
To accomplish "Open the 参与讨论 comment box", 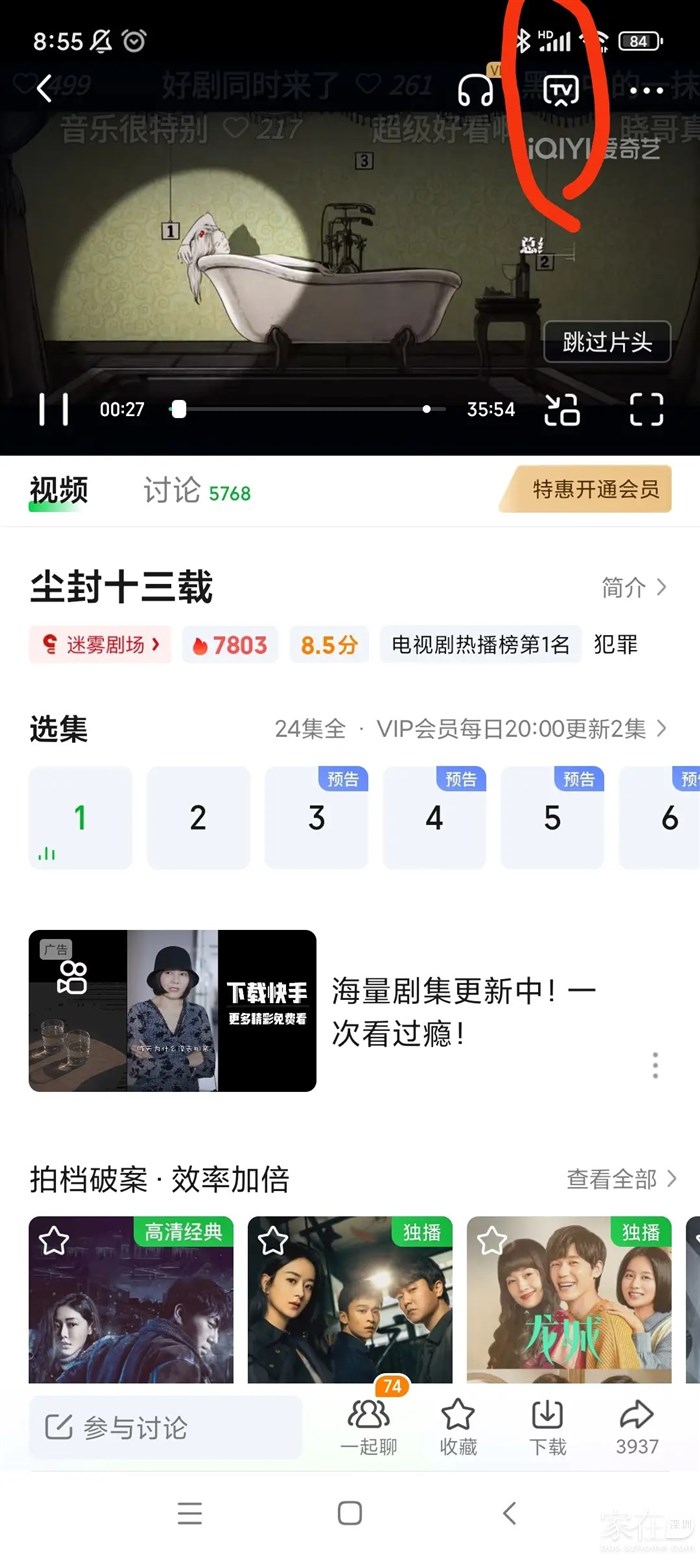I will pyautogui.click(x=165, y=1427).
